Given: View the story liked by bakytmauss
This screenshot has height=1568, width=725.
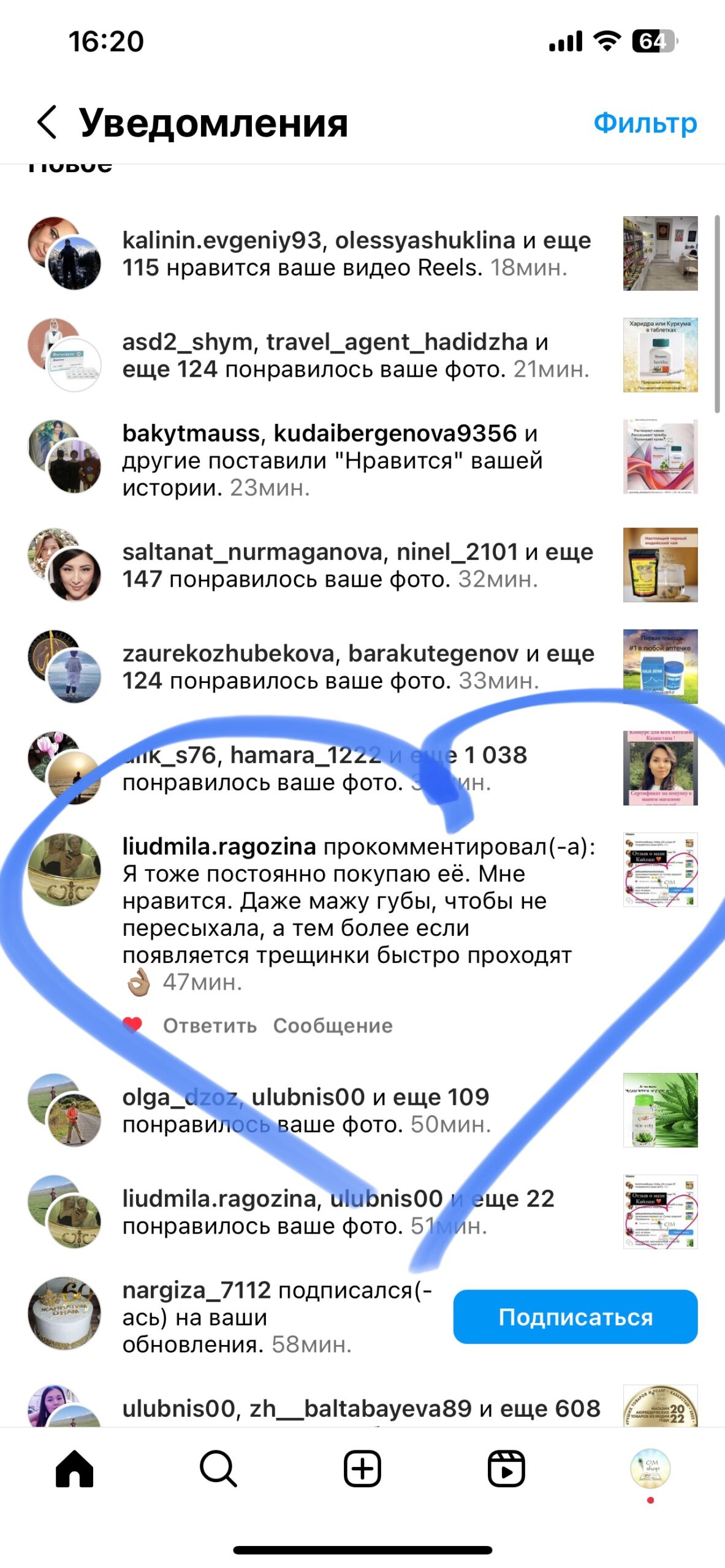Looking at the screenshot, I should pyautogui.click(x=660, y=456).
